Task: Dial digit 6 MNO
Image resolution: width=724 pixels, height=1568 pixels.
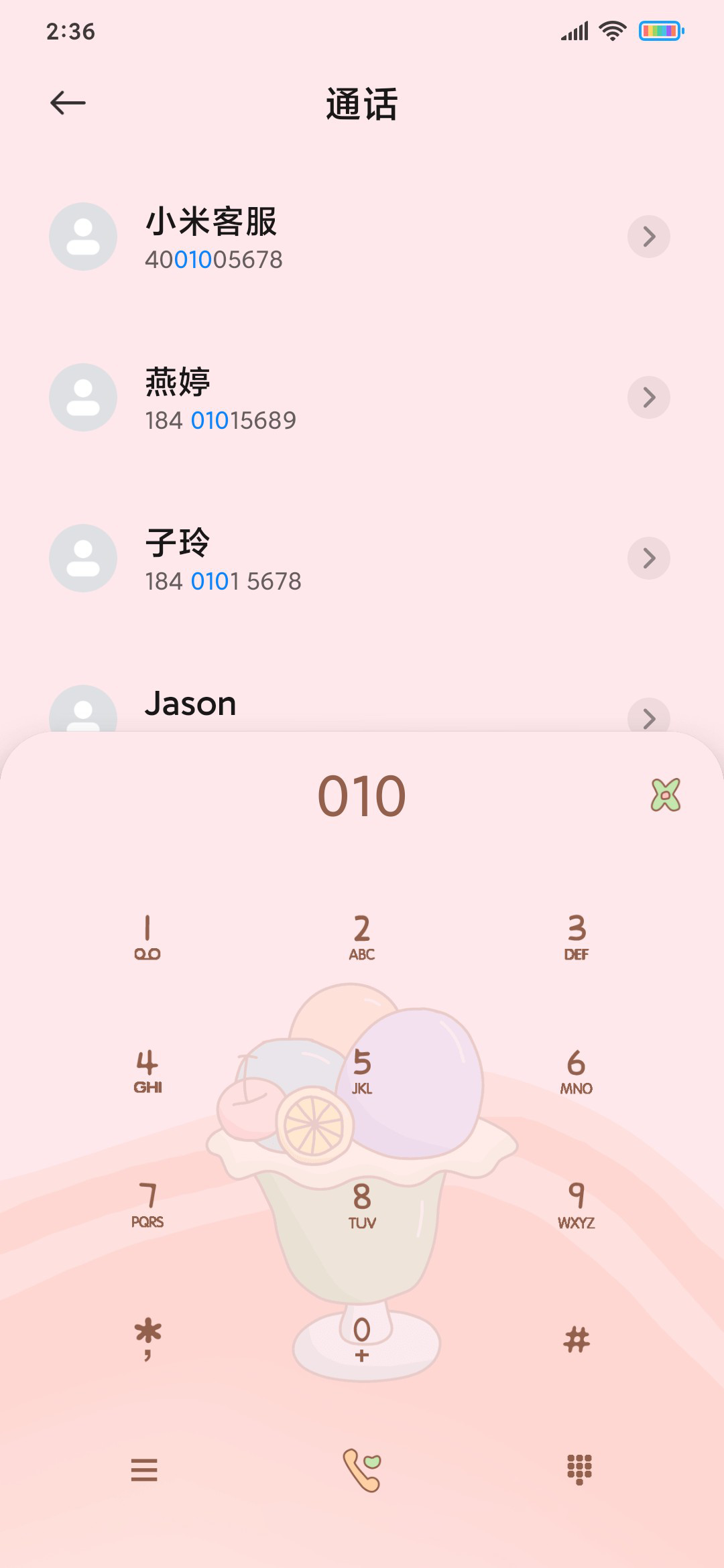Action: [577, 1071]
